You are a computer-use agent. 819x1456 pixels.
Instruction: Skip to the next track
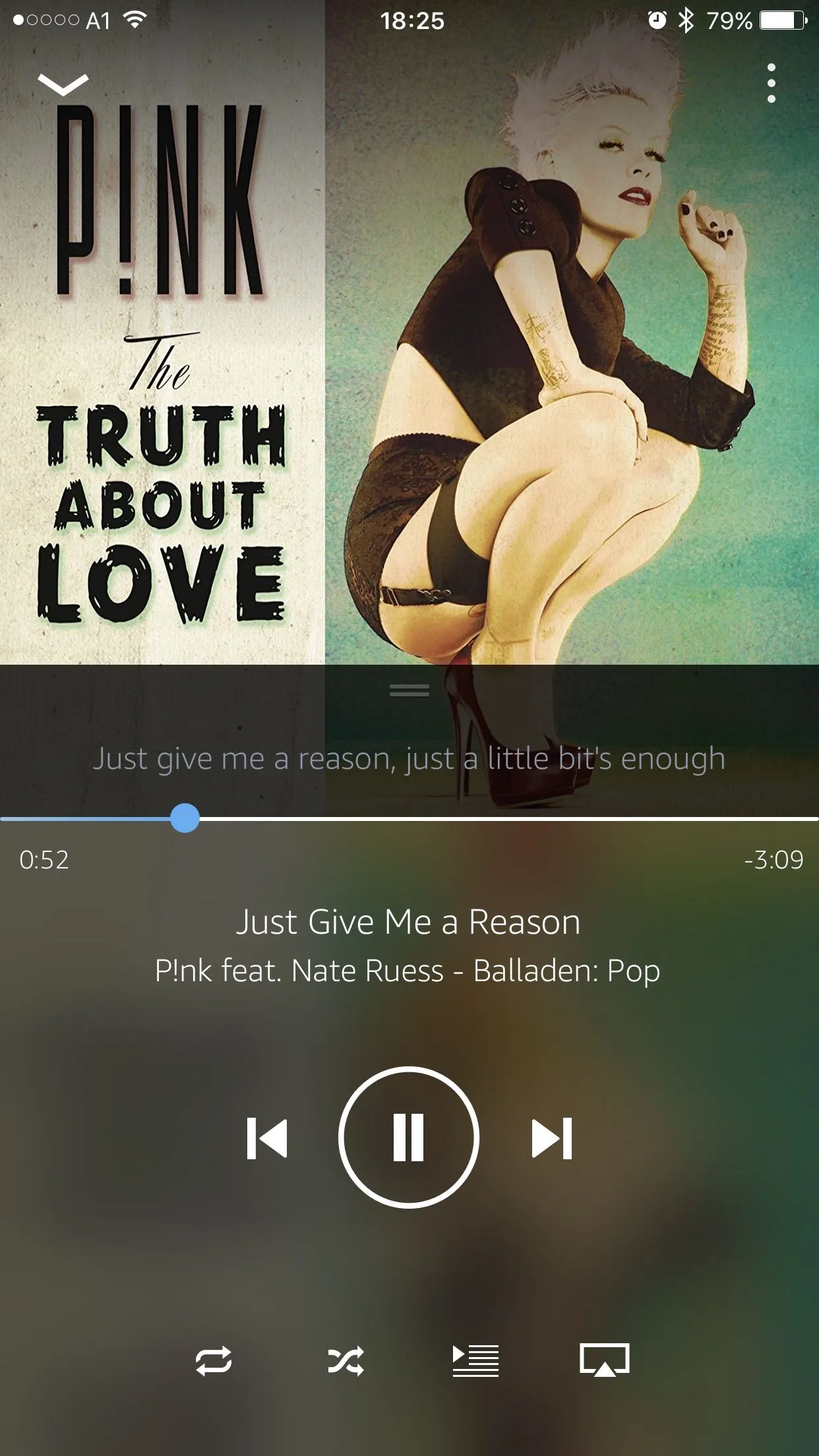(x=552, y=1138)
